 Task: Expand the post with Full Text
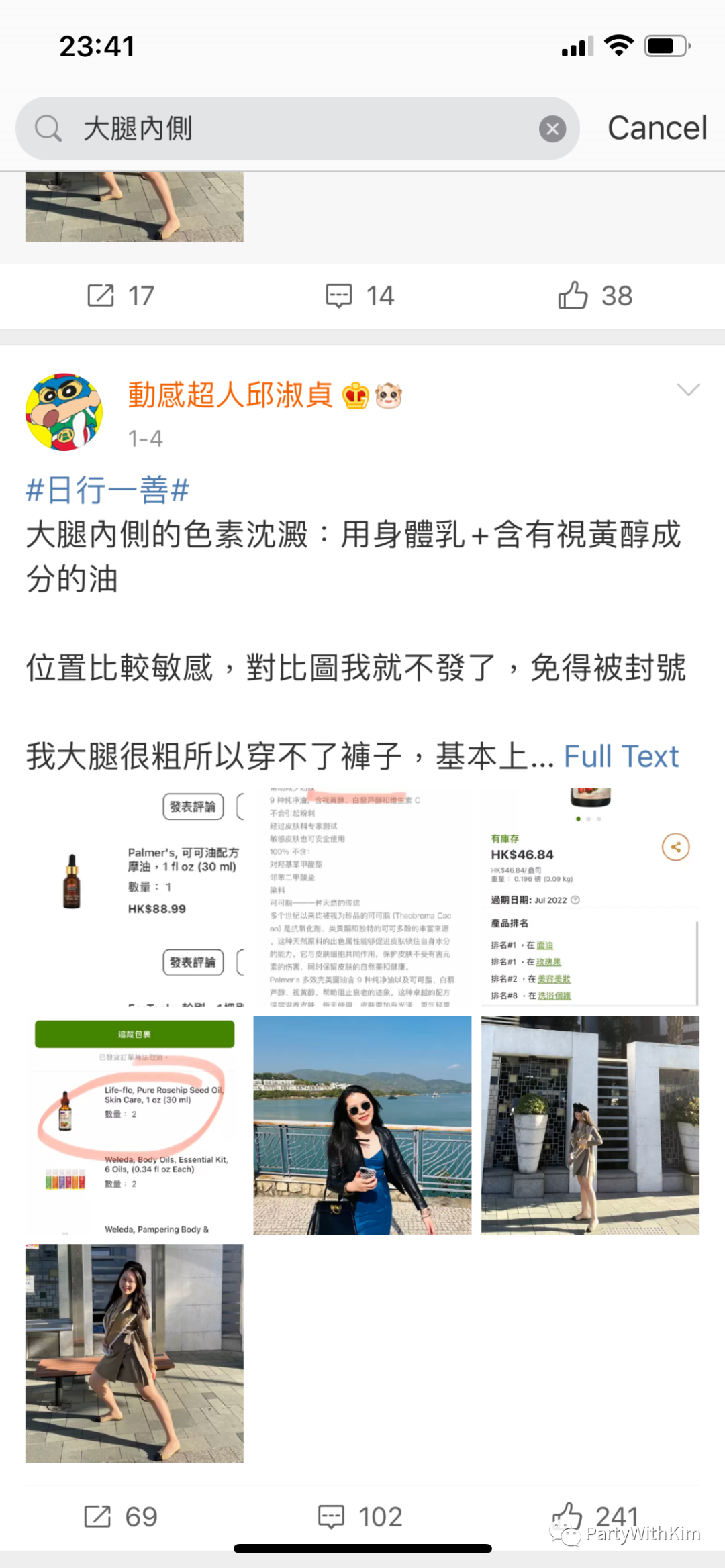(x=621, y=757)
